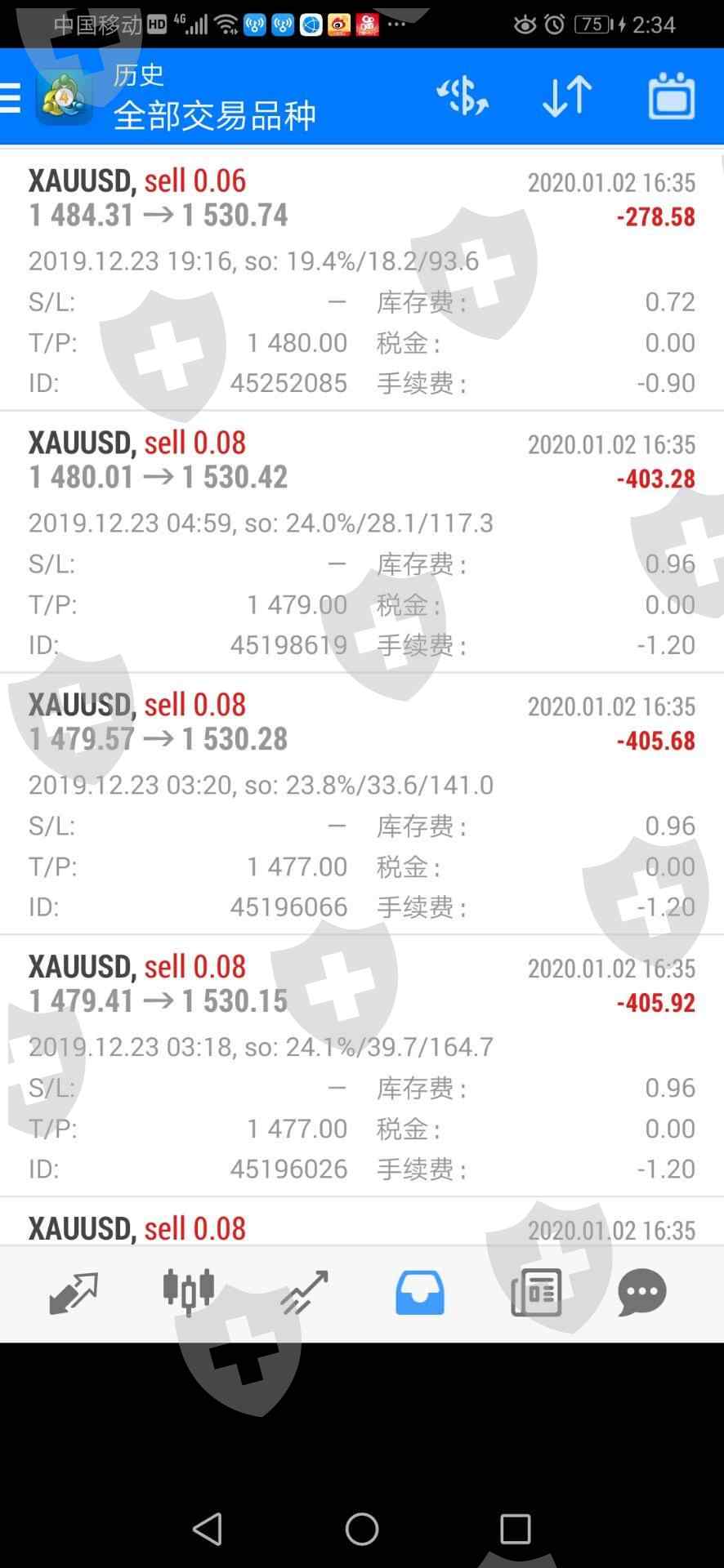This screenshot has height=1568, width=724.
Task: Switch to the Chart tab
Action: point(189,1293)
